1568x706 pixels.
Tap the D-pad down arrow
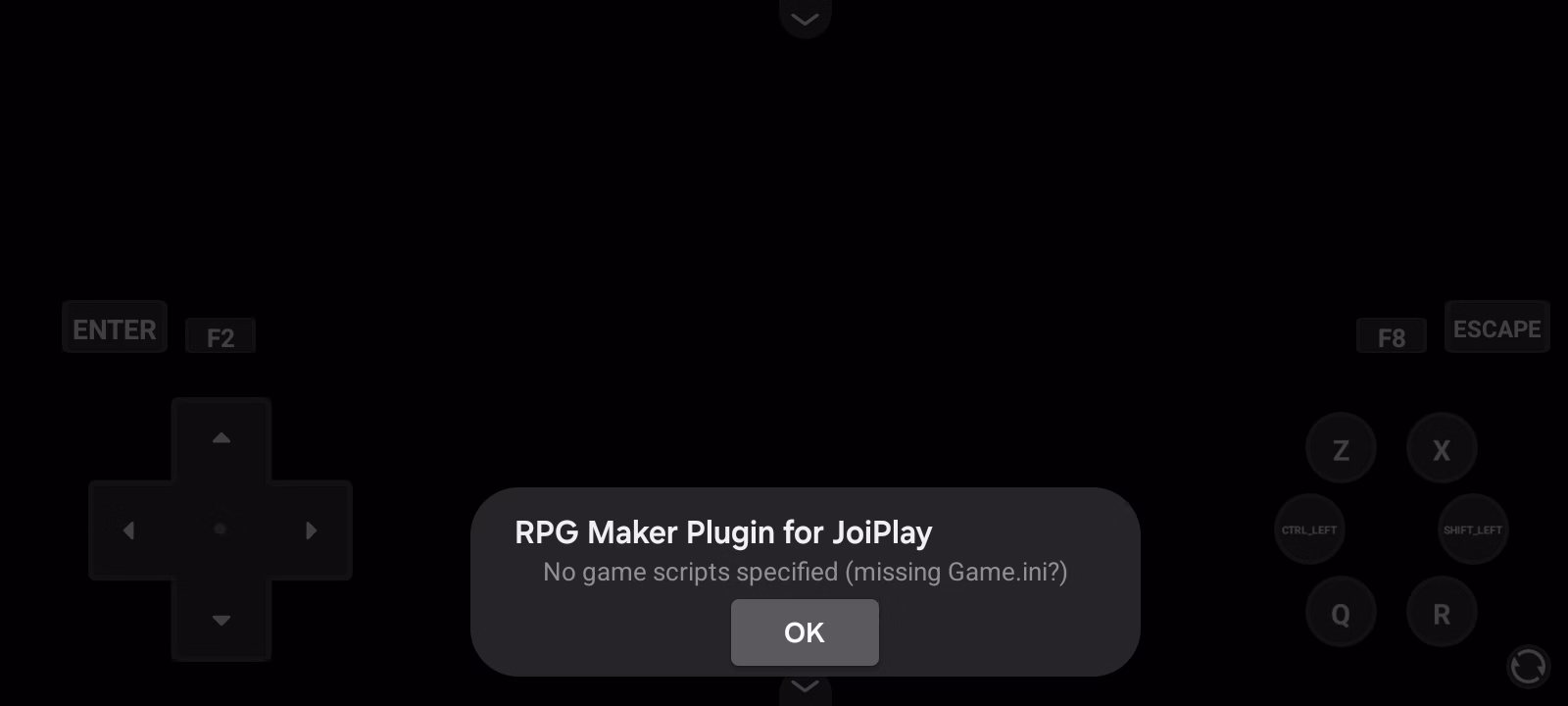tap(221, 620)
